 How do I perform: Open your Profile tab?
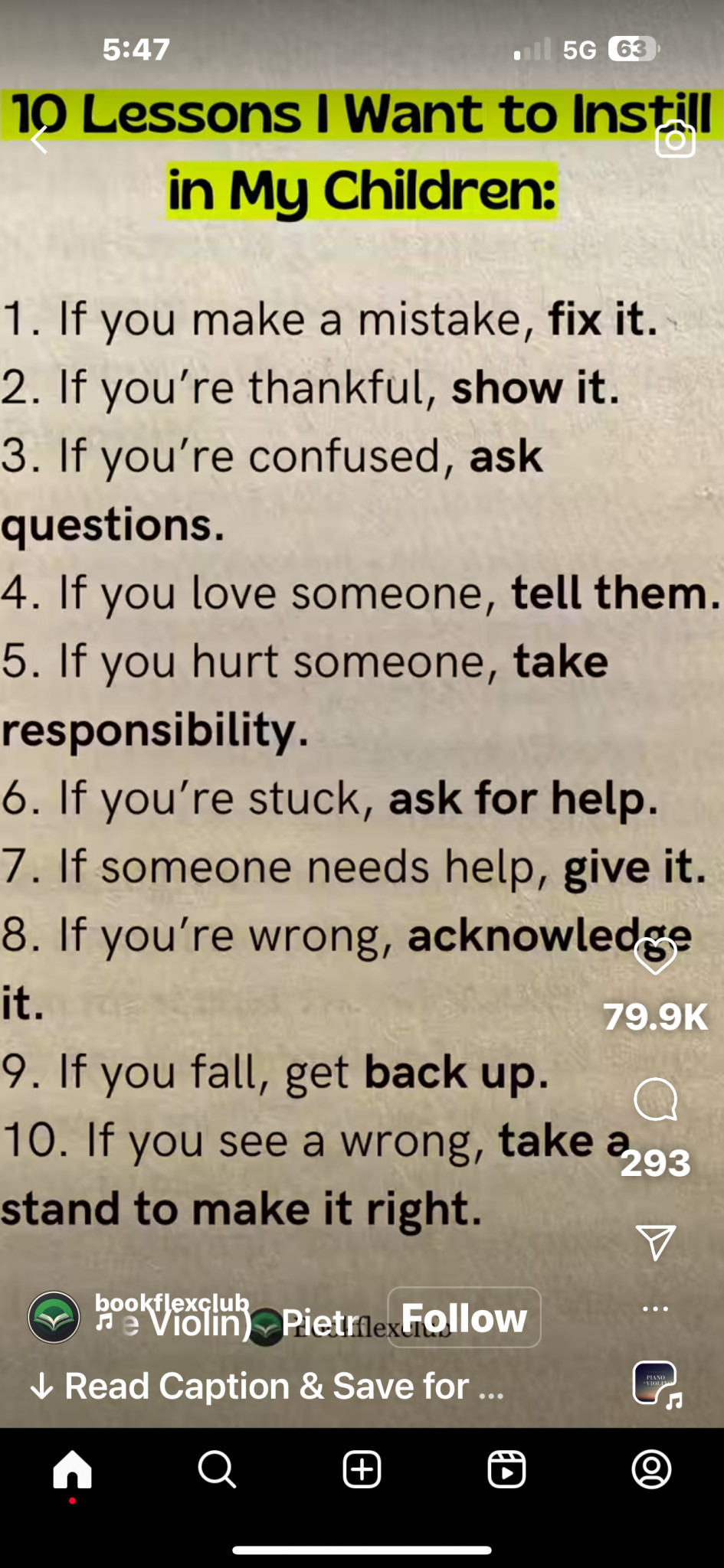pyautogui.click(x=651, y=1470)
